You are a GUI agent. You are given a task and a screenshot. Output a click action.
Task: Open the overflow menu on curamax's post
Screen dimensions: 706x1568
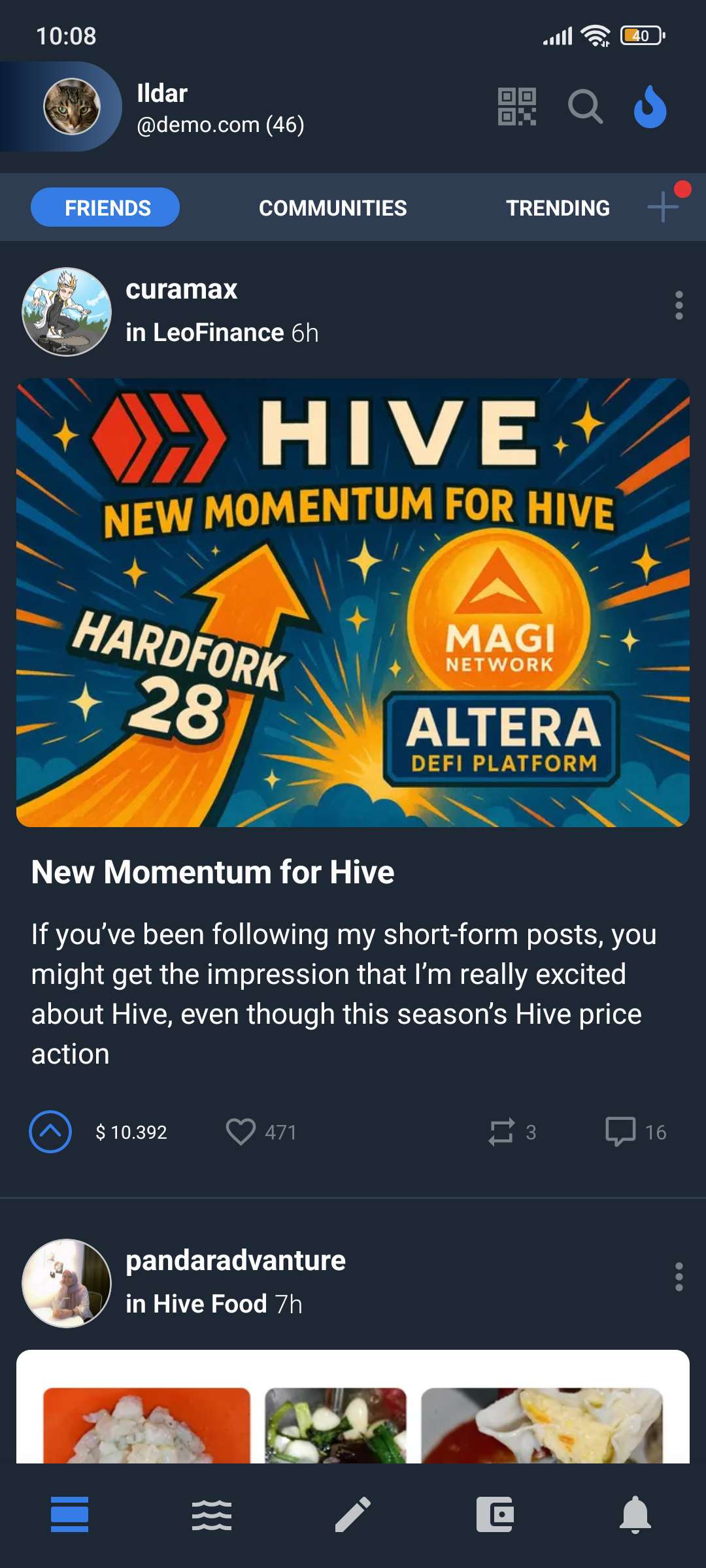click(679, 305)
